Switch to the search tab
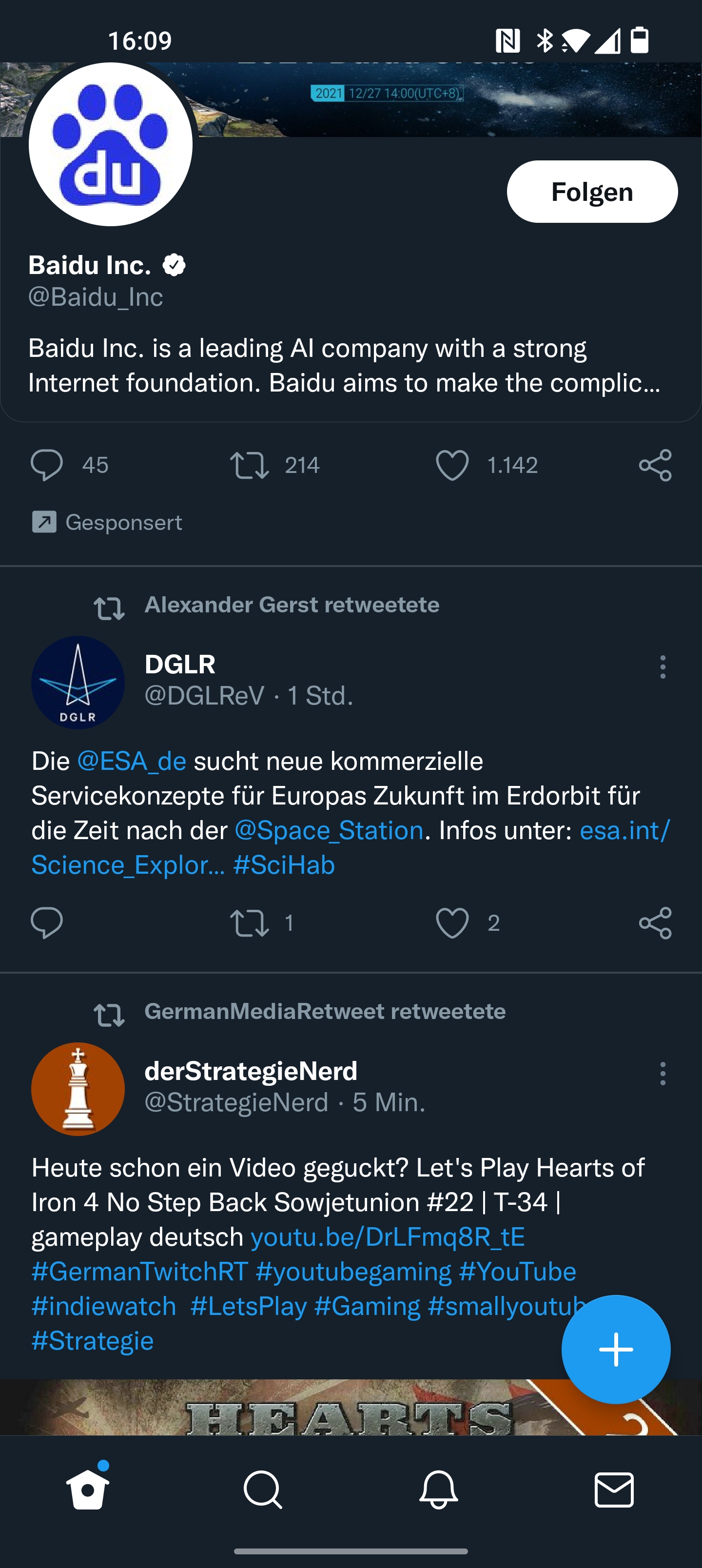Screen dimensions: 702x1568 coord(263,1490)
